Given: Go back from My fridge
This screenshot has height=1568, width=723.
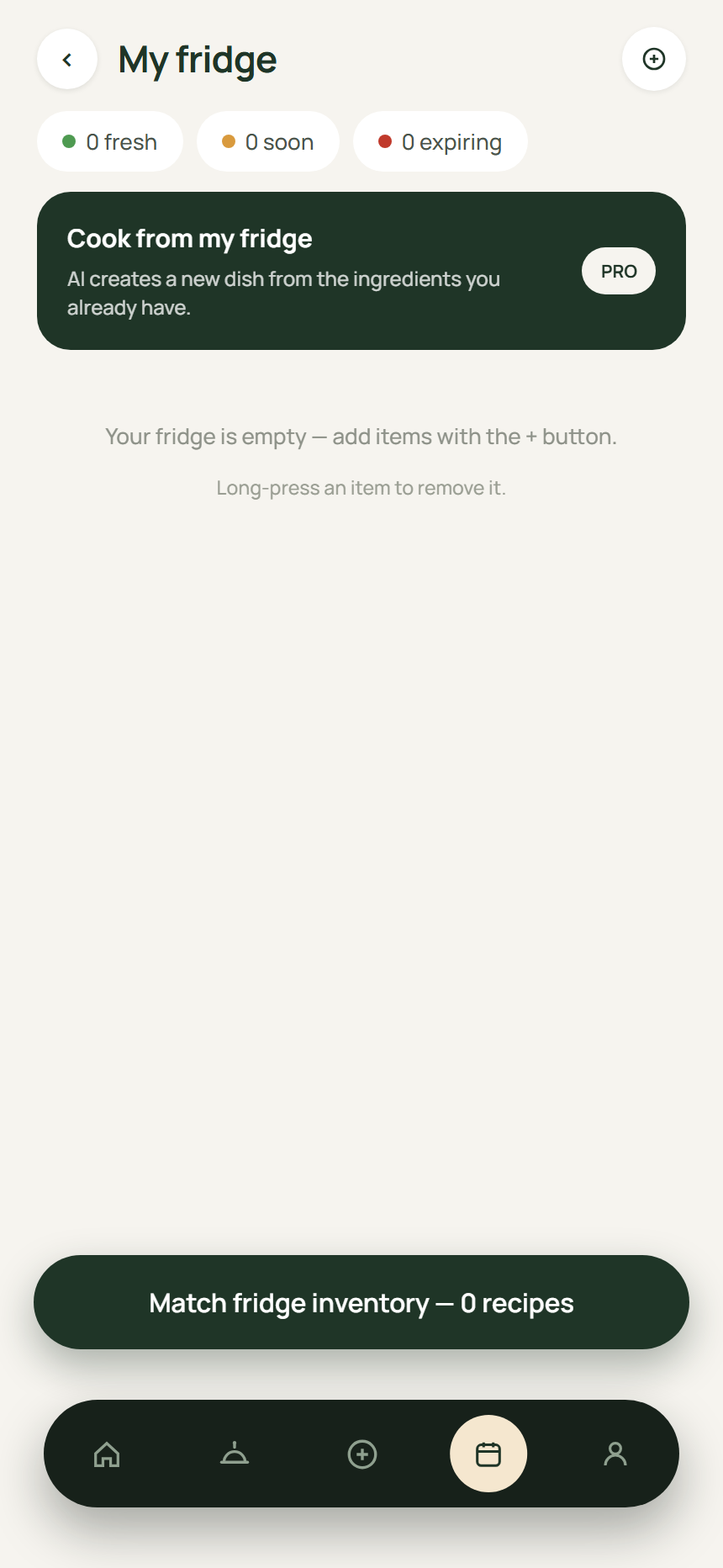Looking at the screenshot, I should click(x=67, y=60).
